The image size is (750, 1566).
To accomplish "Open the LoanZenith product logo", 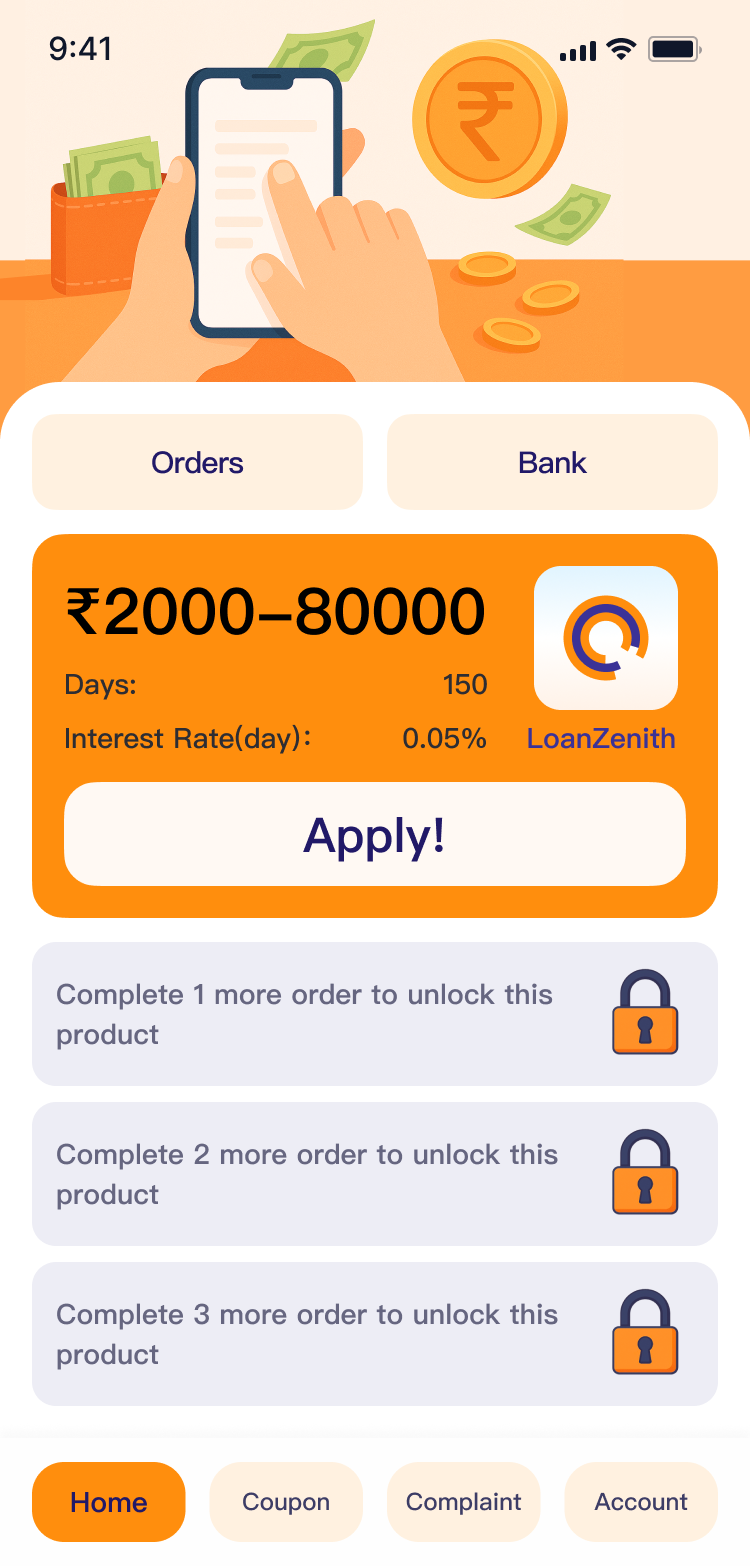I will point(606,638).
